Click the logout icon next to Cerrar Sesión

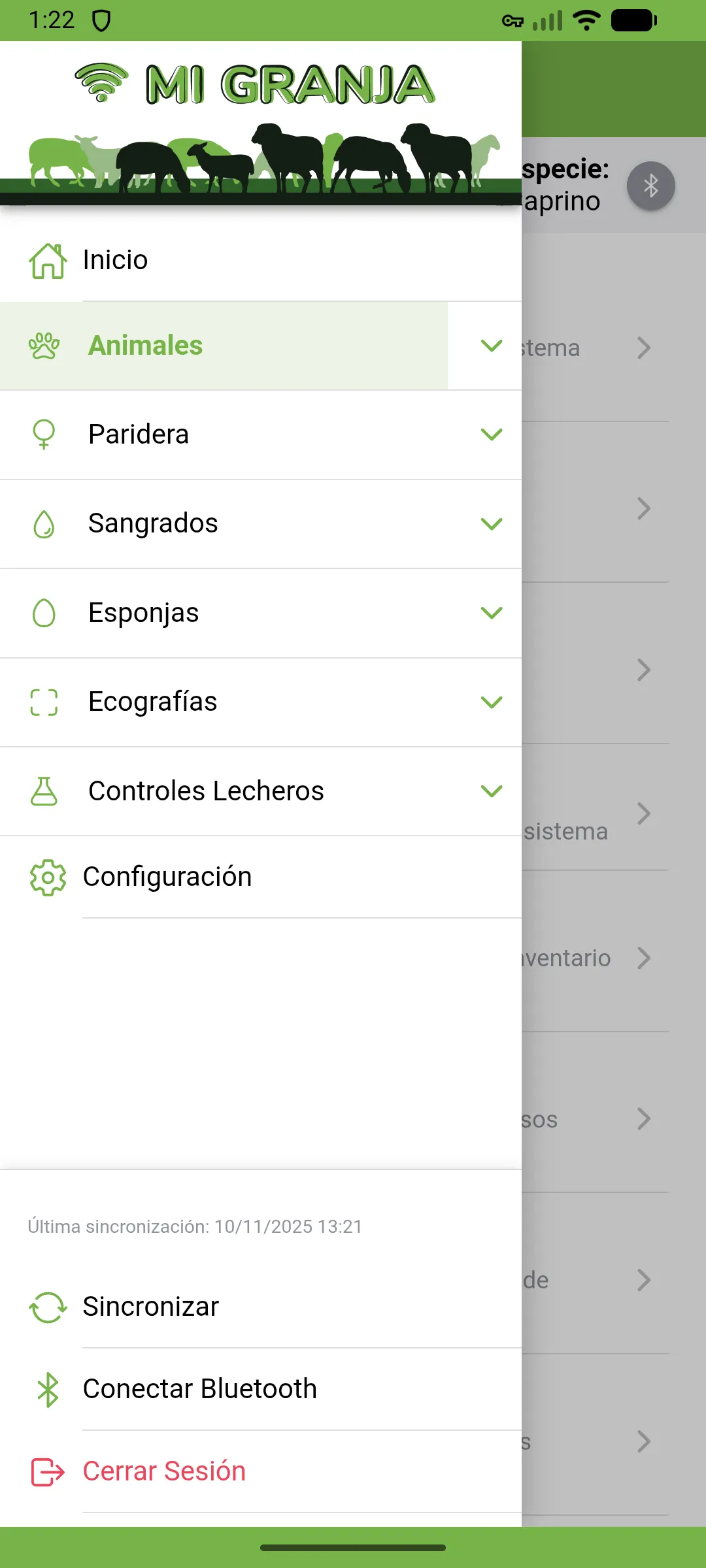(46, 1470)
